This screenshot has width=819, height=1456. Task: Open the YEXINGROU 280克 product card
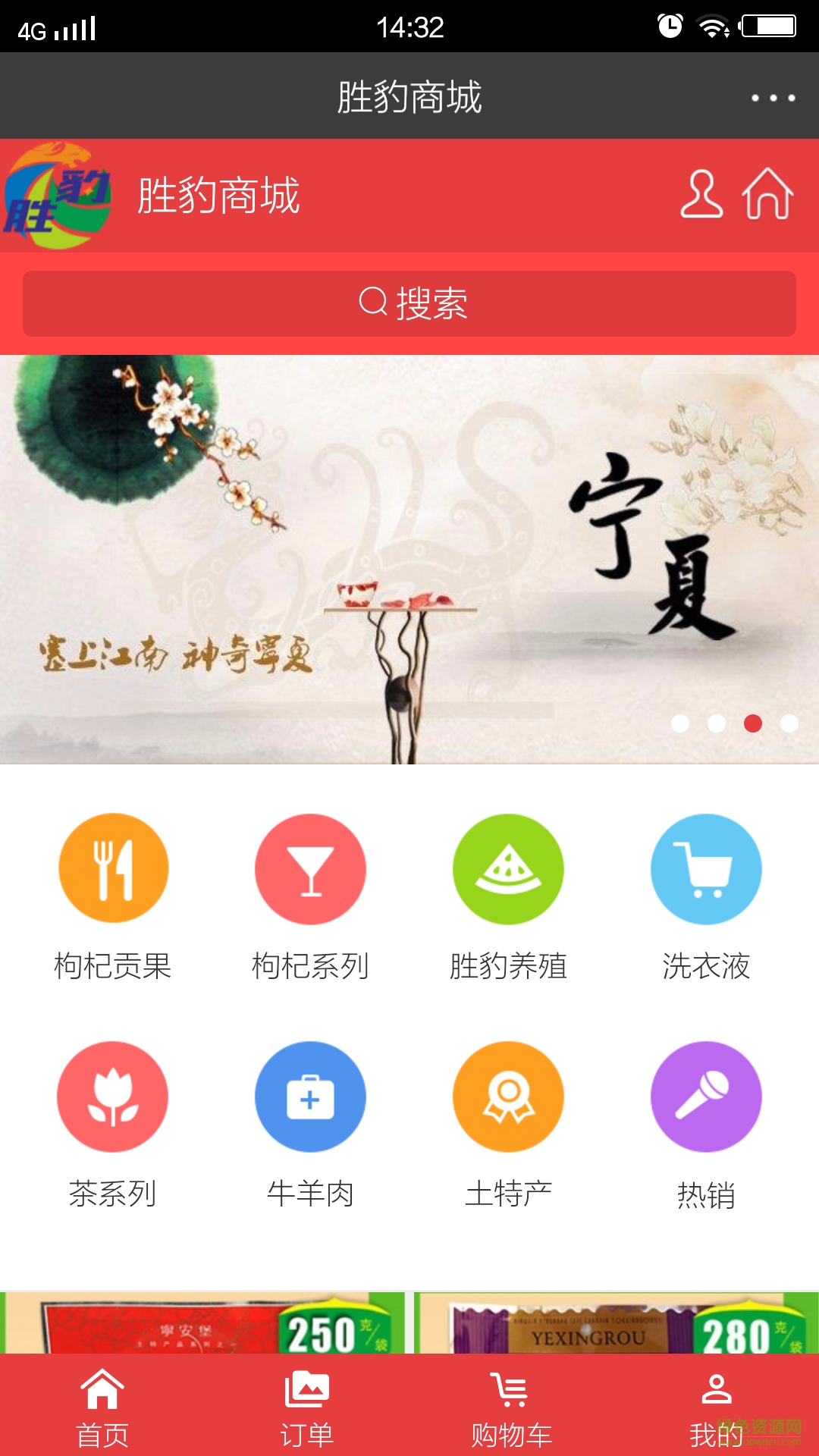tap(616, 1323)
